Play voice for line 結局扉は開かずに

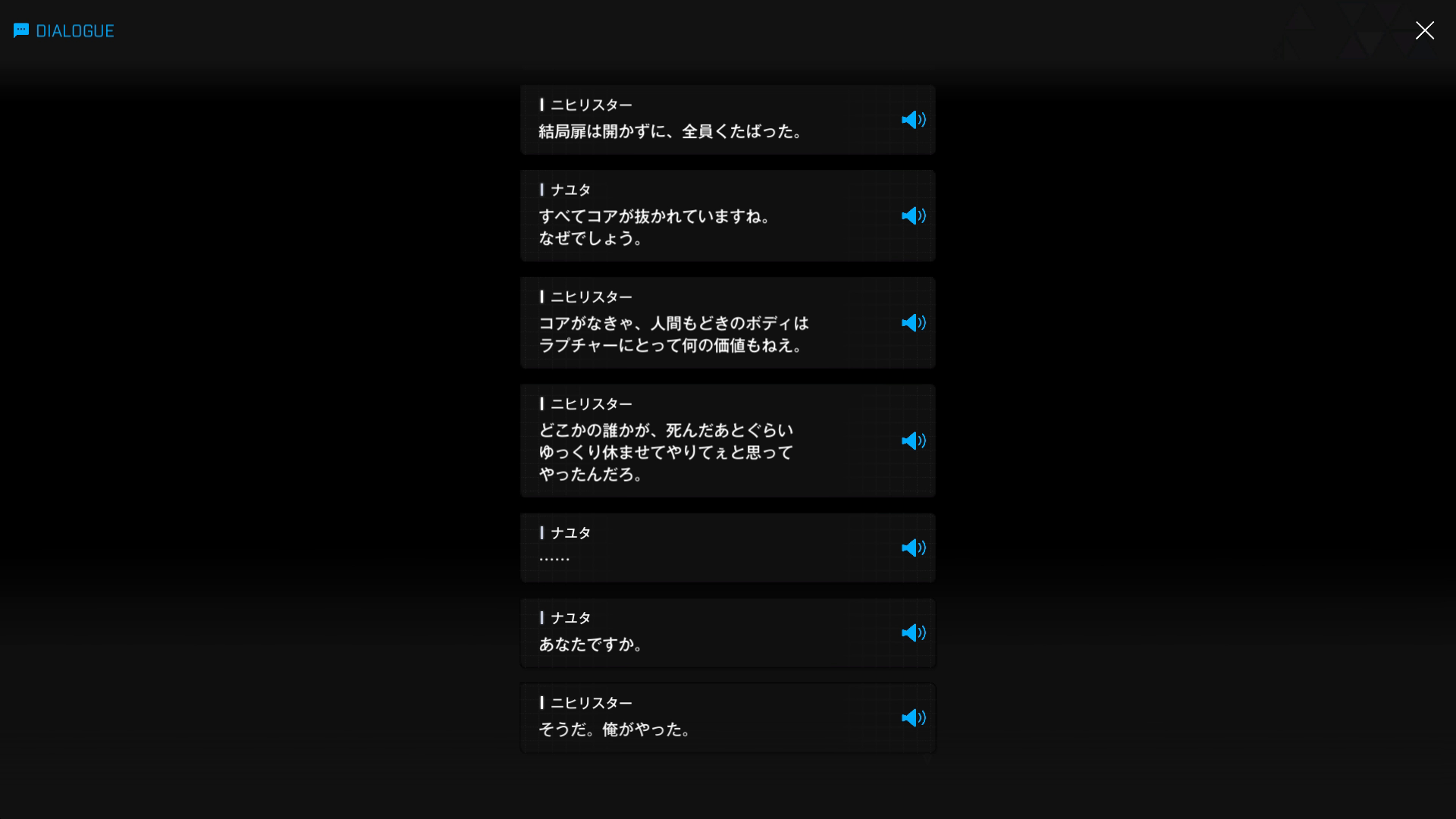pos(913,120)
